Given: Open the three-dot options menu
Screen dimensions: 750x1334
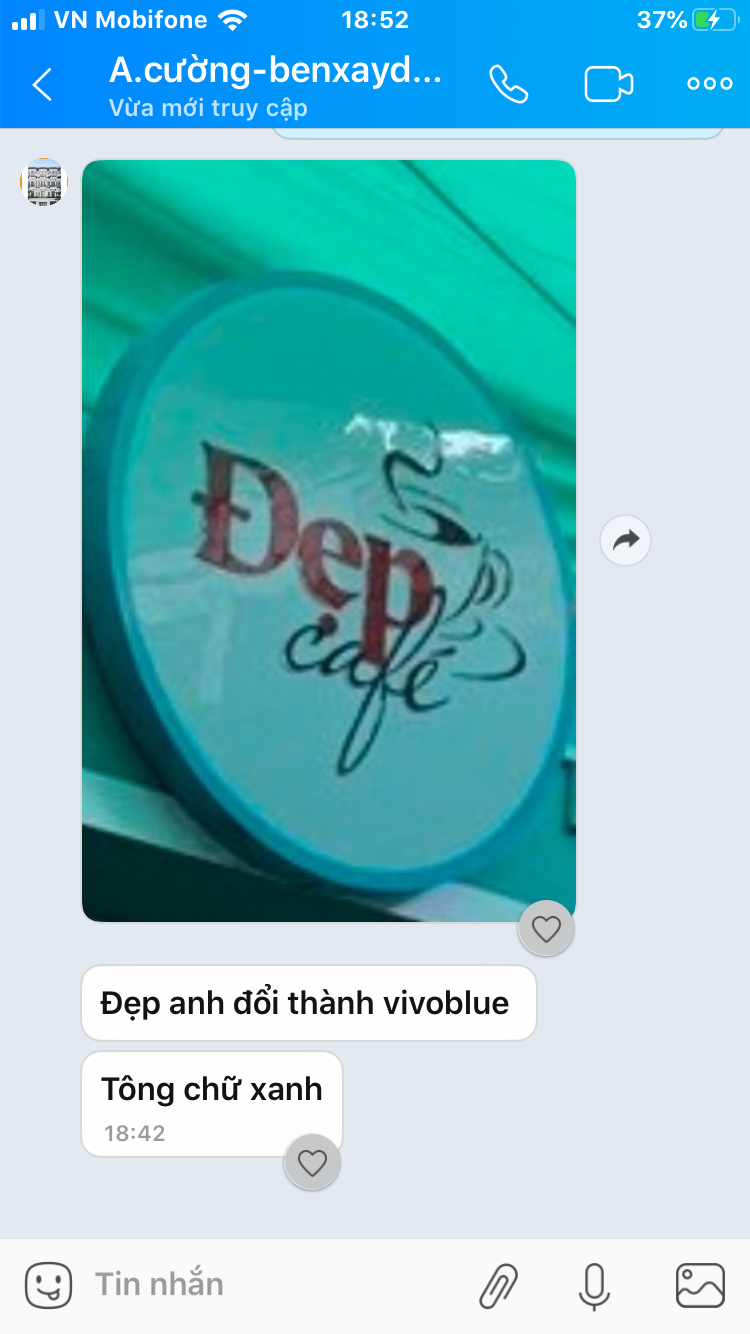Looking at the screenshot, I should tap(710, 85).
